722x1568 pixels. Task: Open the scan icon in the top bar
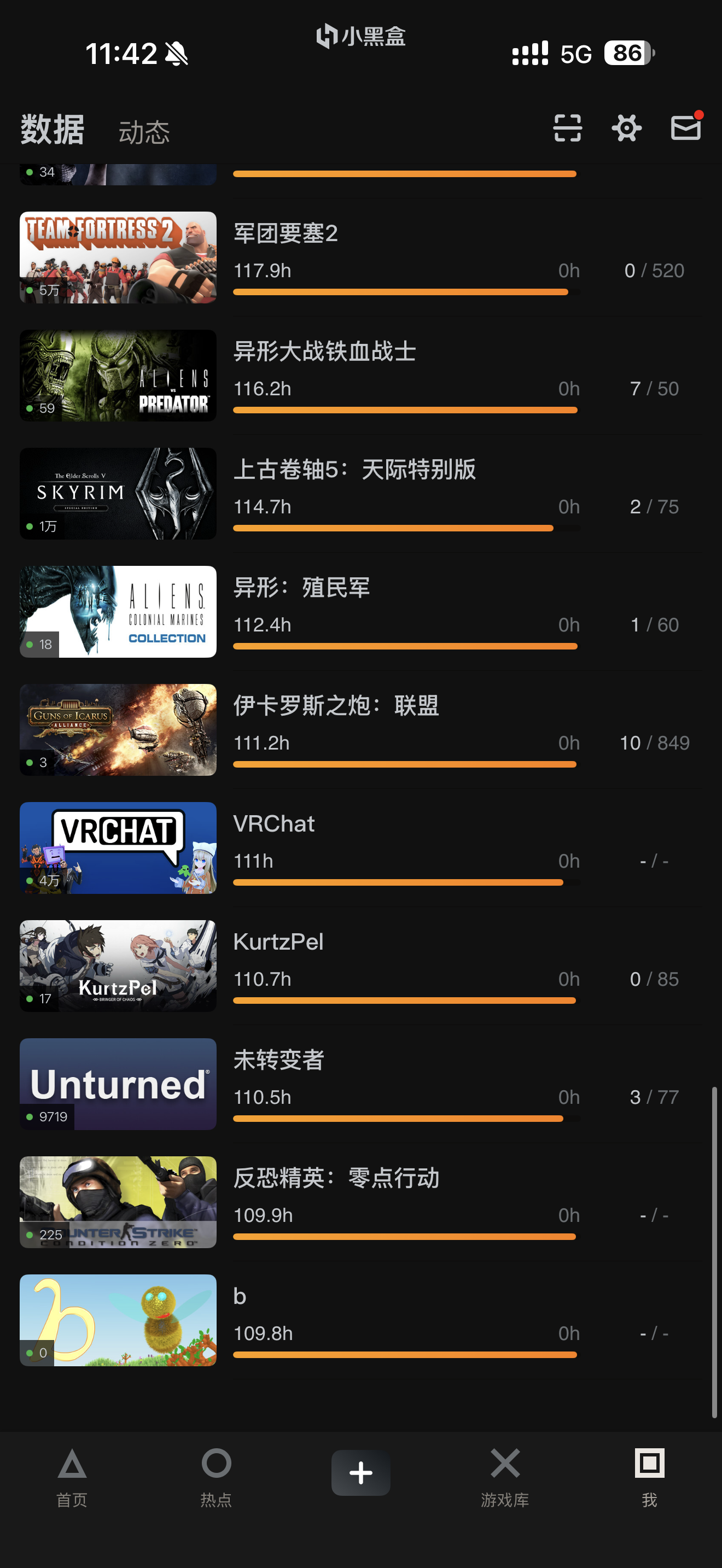[x=567, y=128]
